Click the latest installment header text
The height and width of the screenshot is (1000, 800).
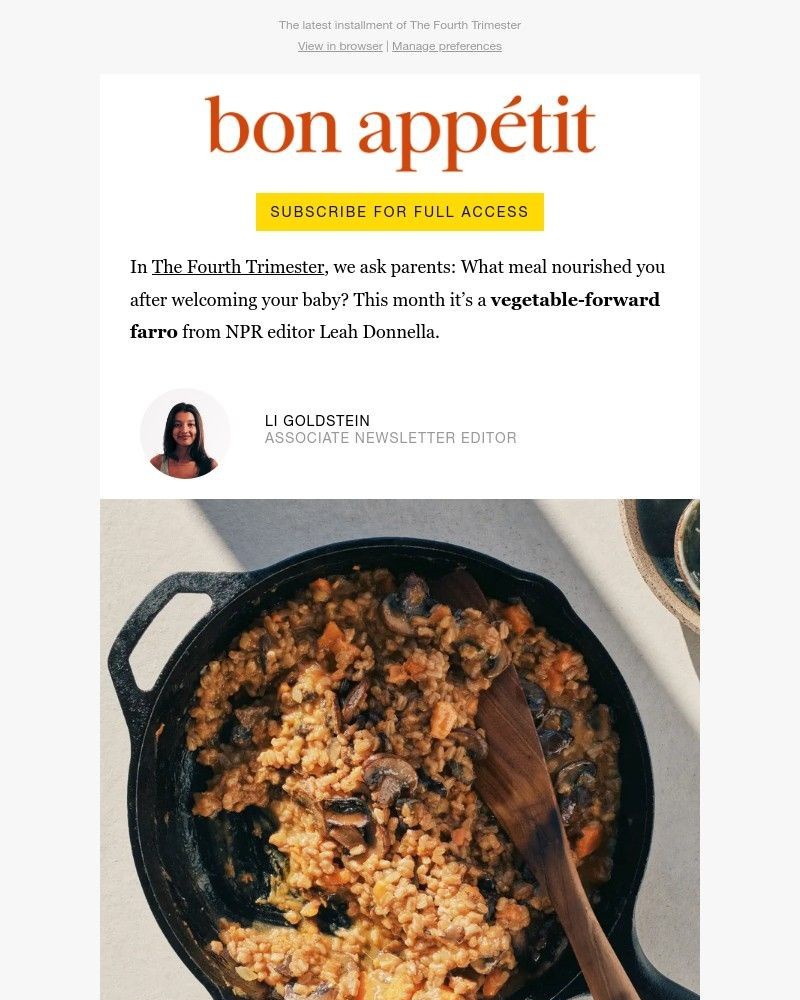[400, 25]
